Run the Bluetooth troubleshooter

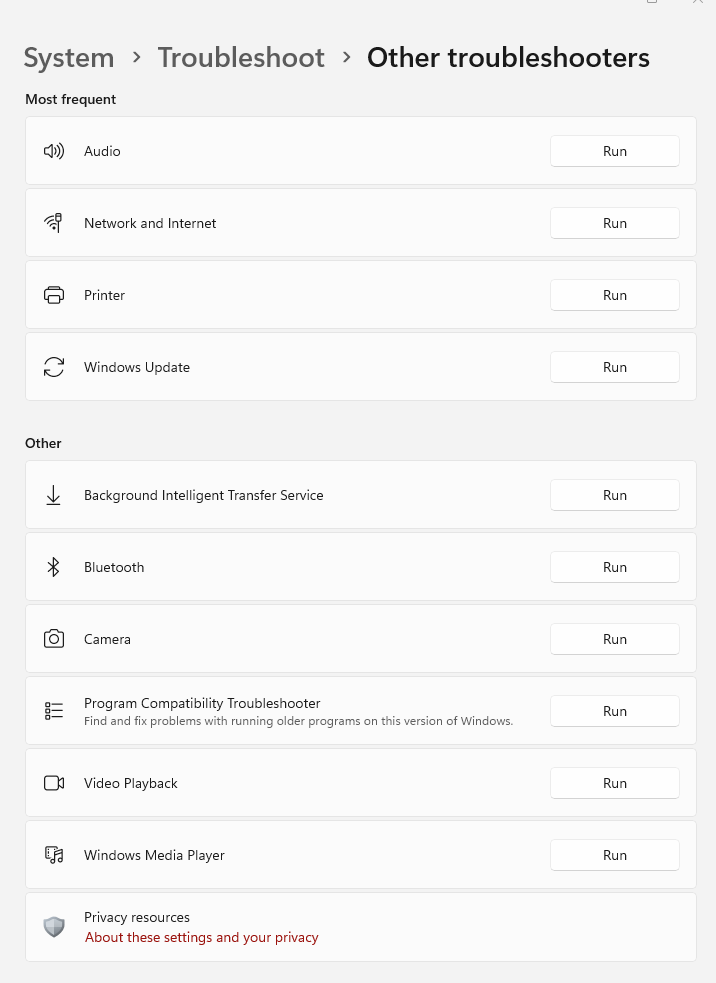pos(614,567)
